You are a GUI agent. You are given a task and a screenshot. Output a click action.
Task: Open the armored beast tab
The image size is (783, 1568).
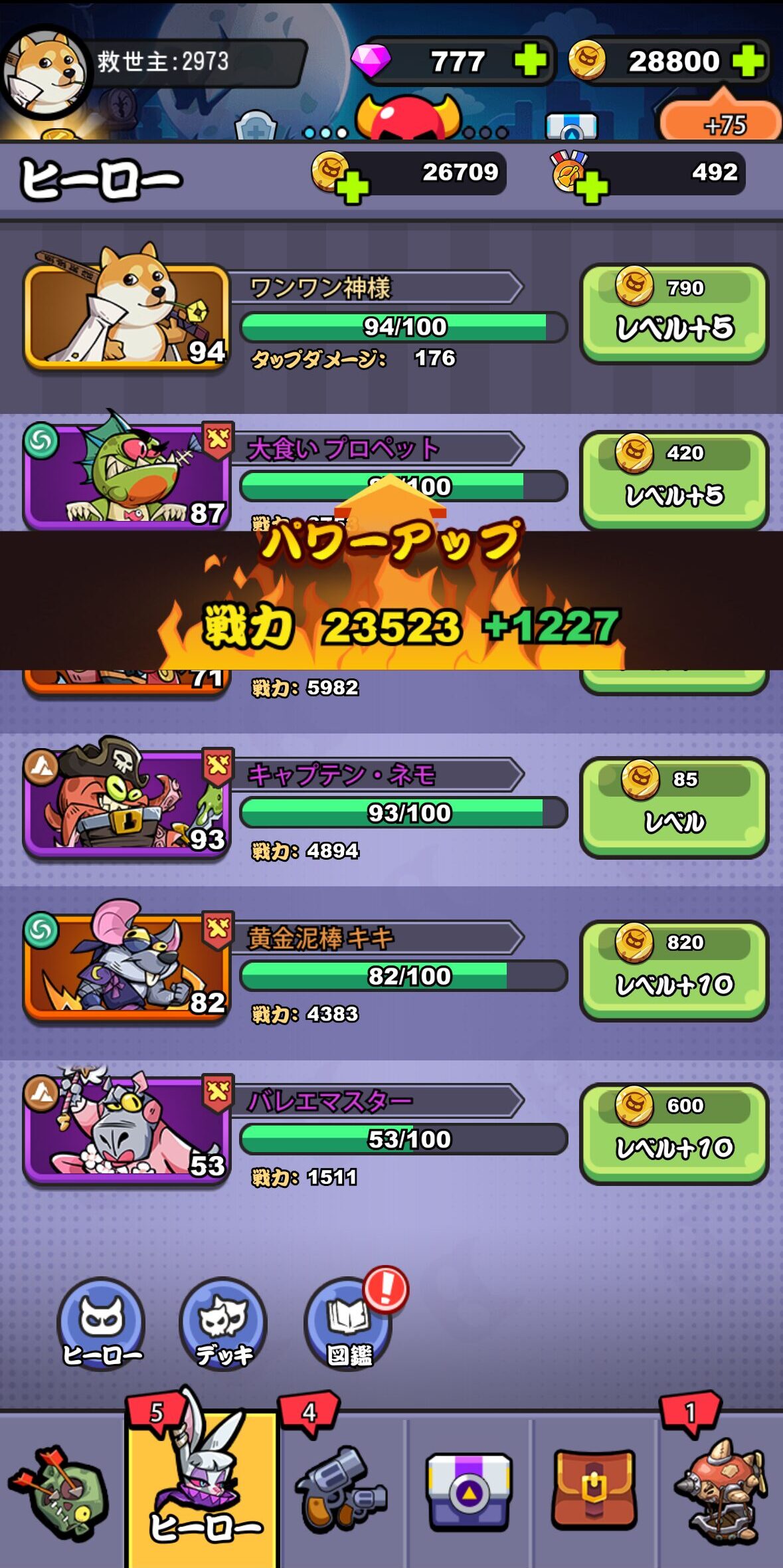[721, 1492]
